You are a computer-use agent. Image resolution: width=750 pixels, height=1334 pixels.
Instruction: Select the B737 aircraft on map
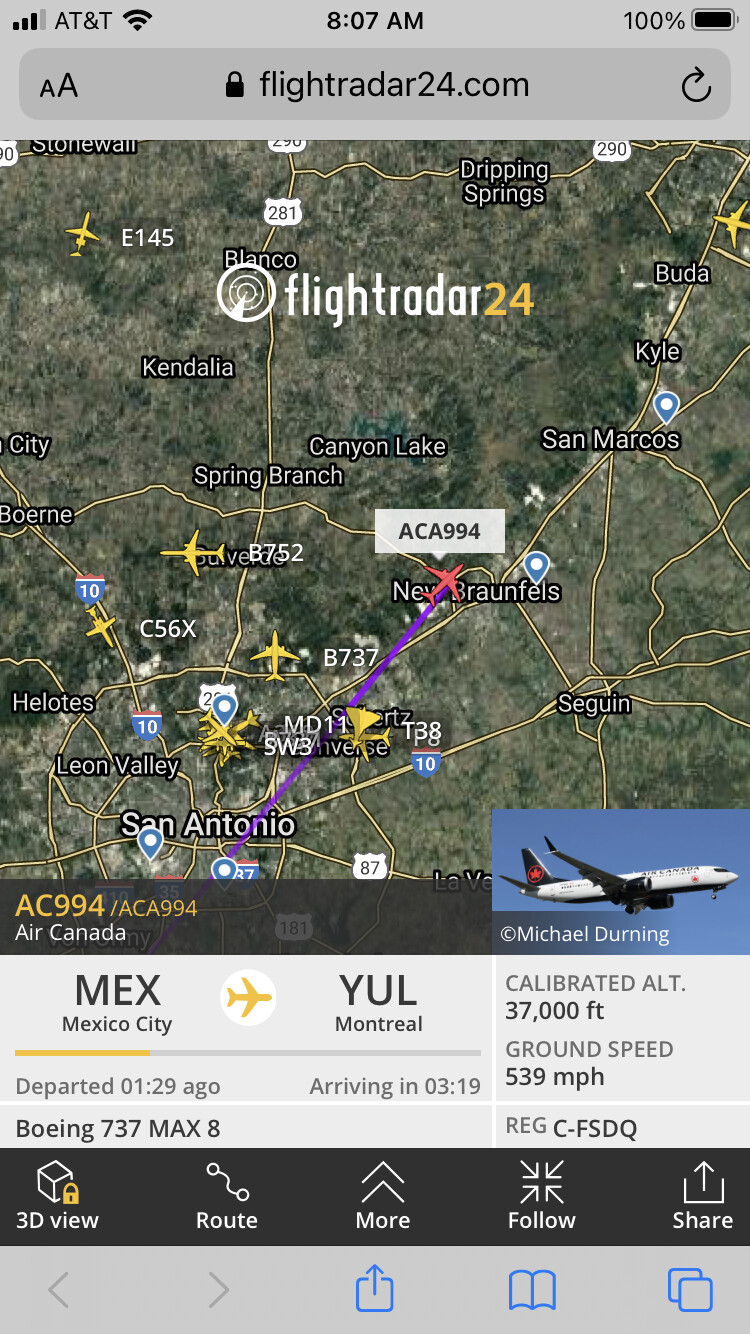point(275,656)
